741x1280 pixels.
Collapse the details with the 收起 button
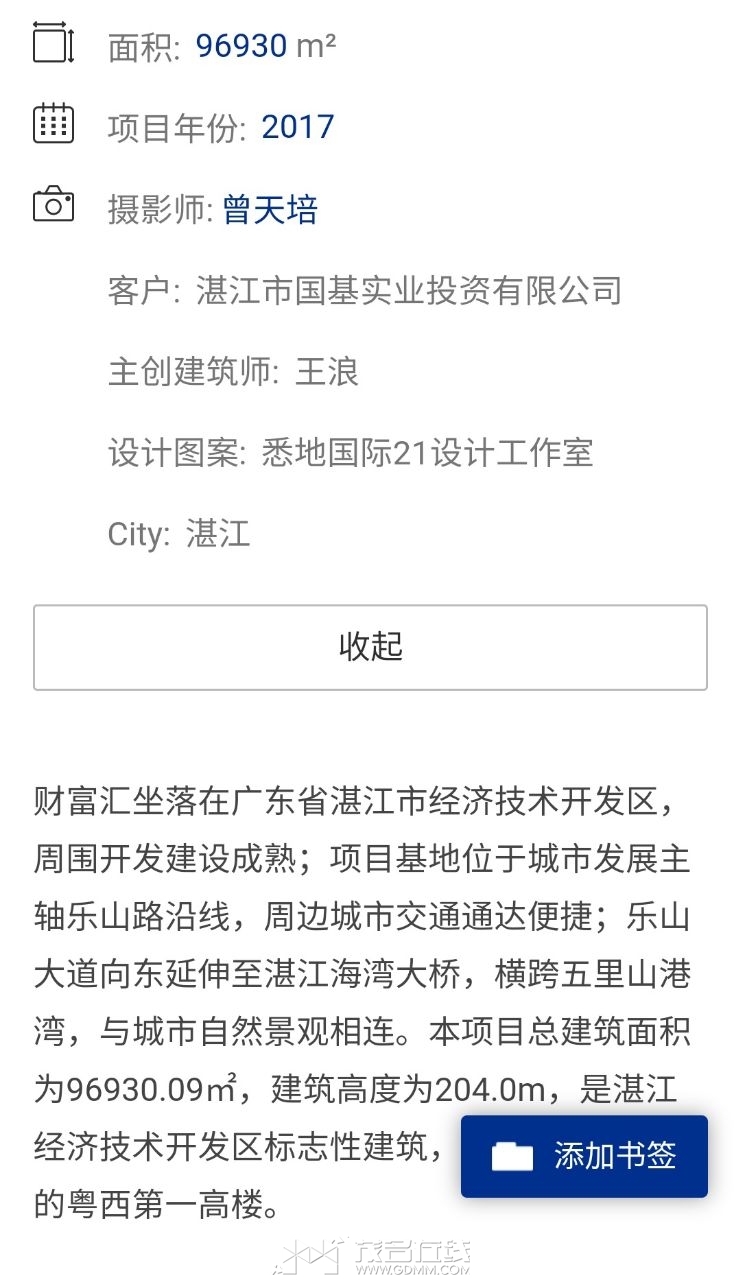point(370,647)
